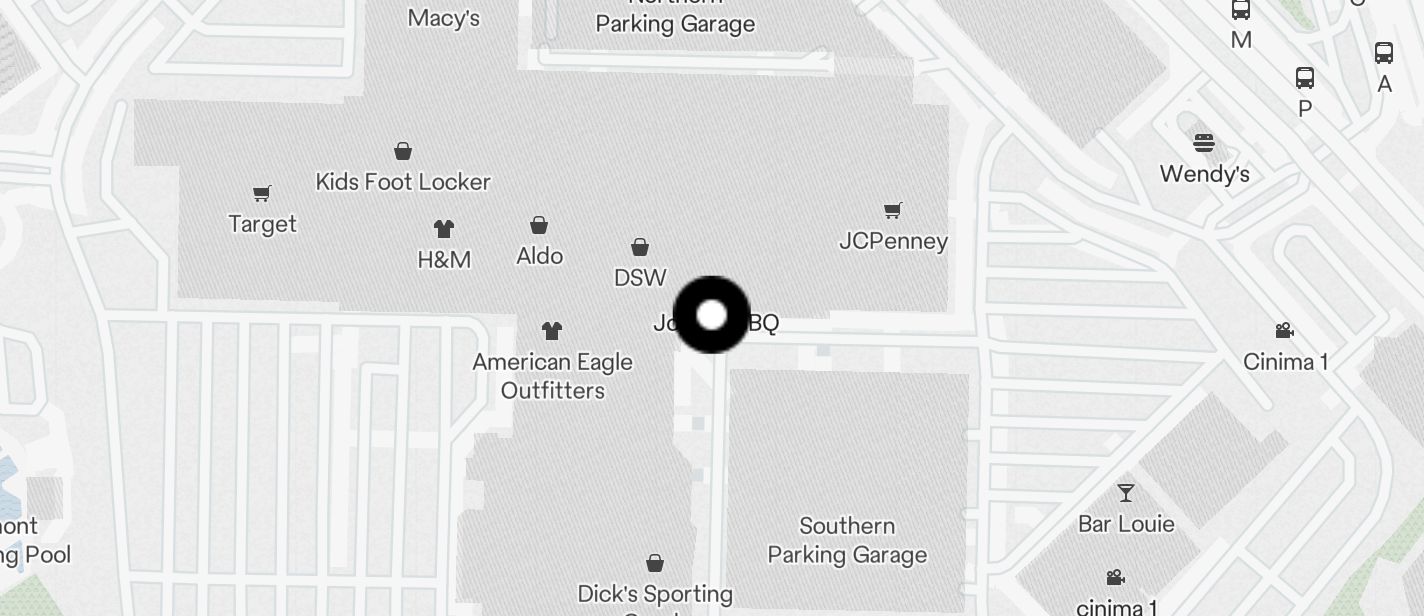The width and height of the screenshot is (1424, 616).
Task: Select the Aldo store marker
Action: click(x=539, y=226)
